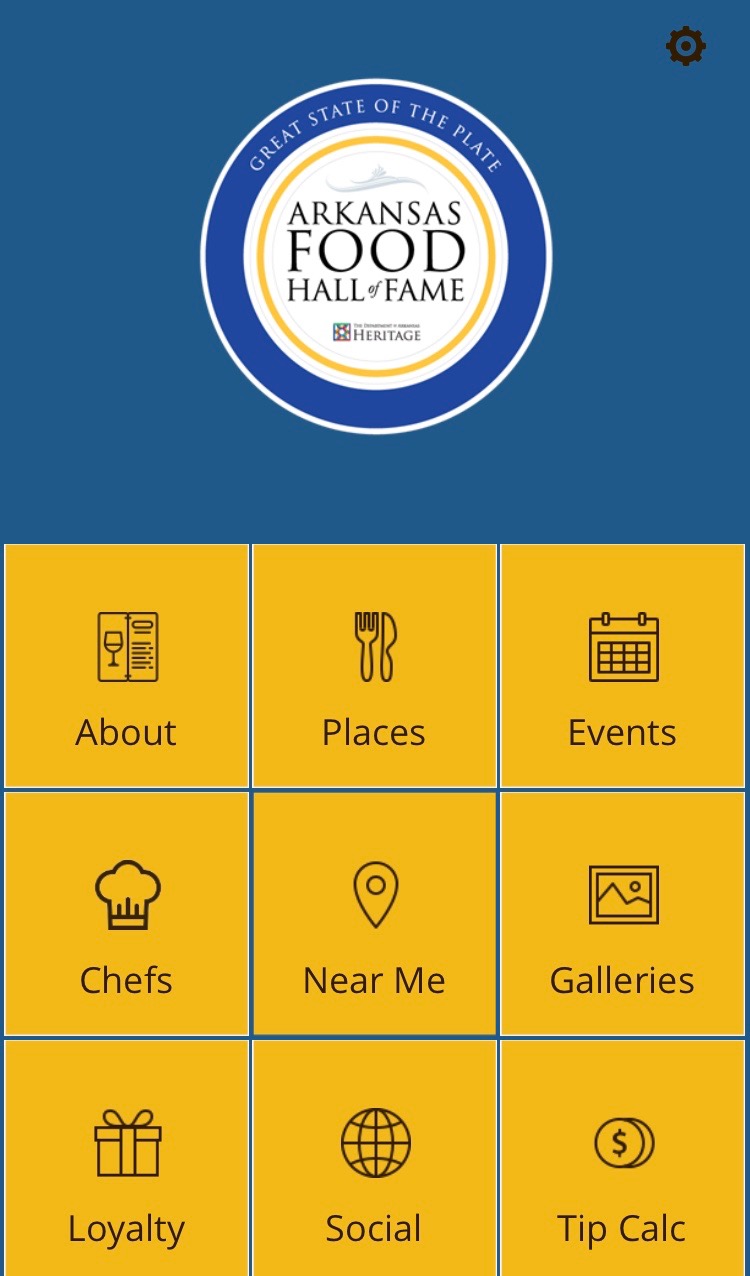Open the settings gear icon
Viewport: 750px width, 1276px height.
pyautogui.click(x=686, y=46)
